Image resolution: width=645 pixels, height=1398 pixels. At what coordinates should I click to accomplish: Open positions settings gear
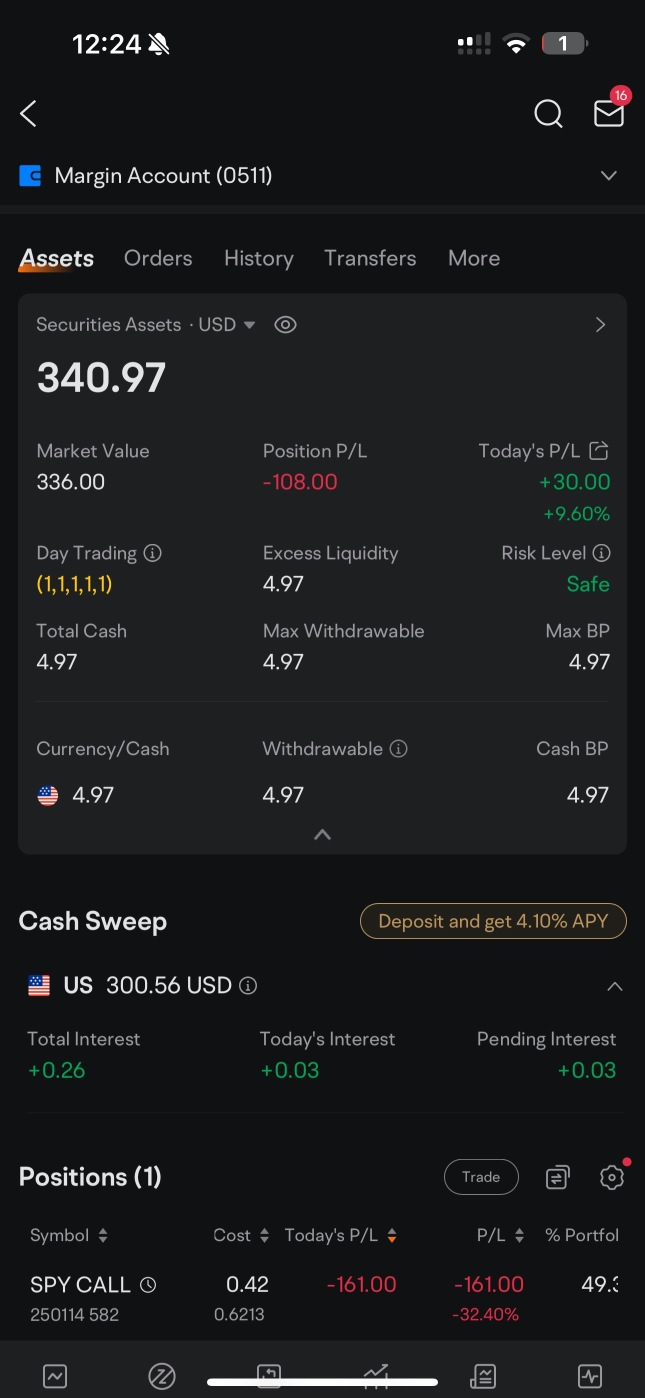pos(611,1178)
